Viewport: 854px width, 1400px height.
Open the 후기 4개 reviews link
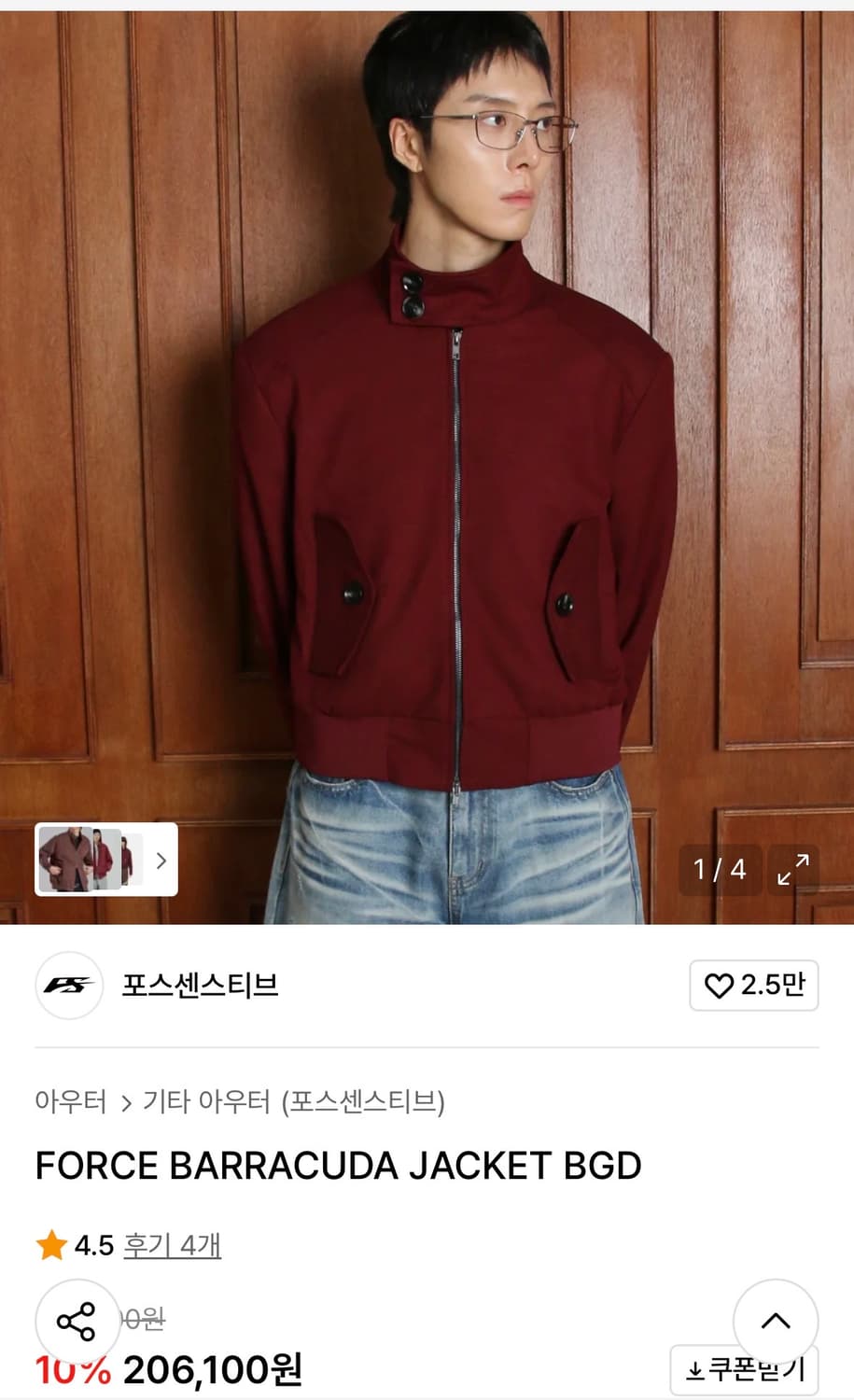[x=170, y=1245]
